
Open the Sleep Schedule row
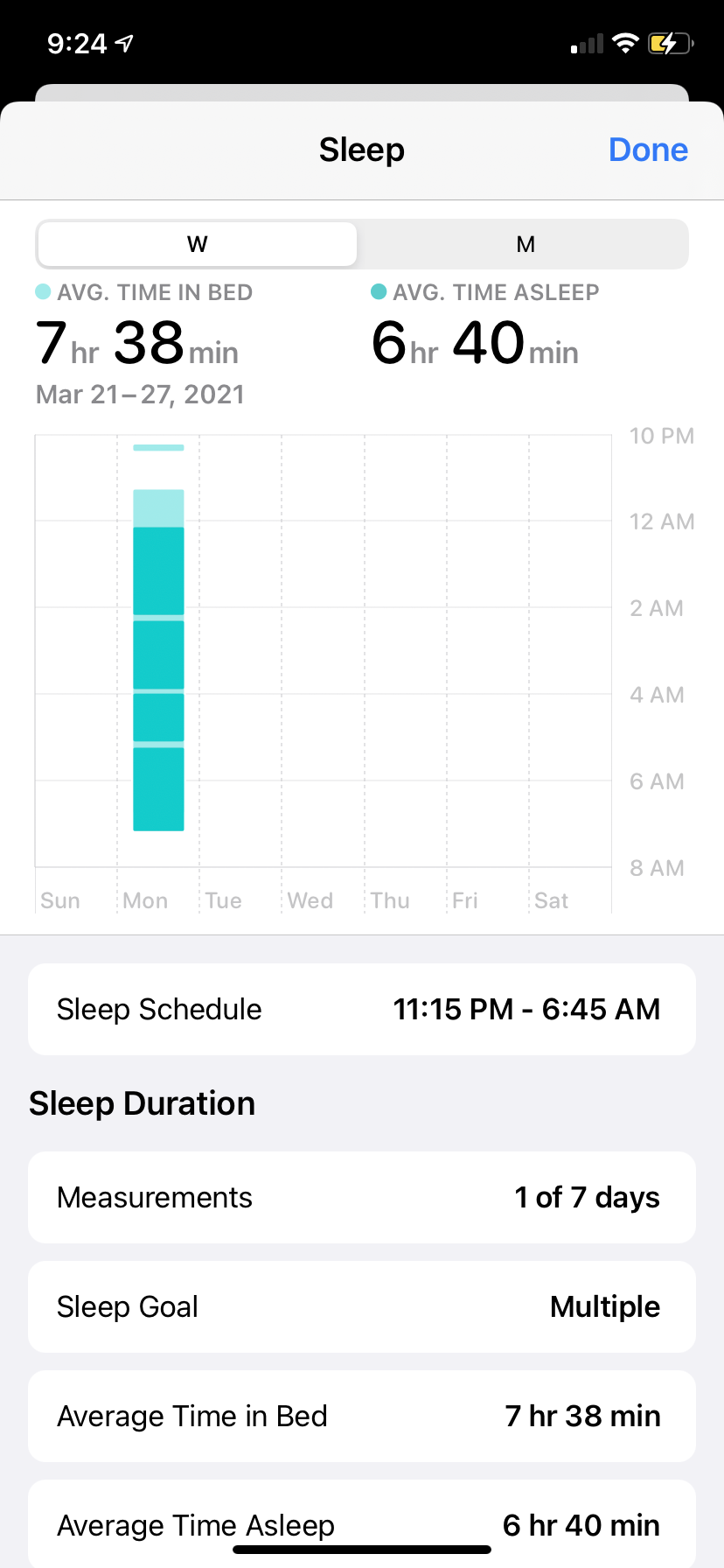362,1009
